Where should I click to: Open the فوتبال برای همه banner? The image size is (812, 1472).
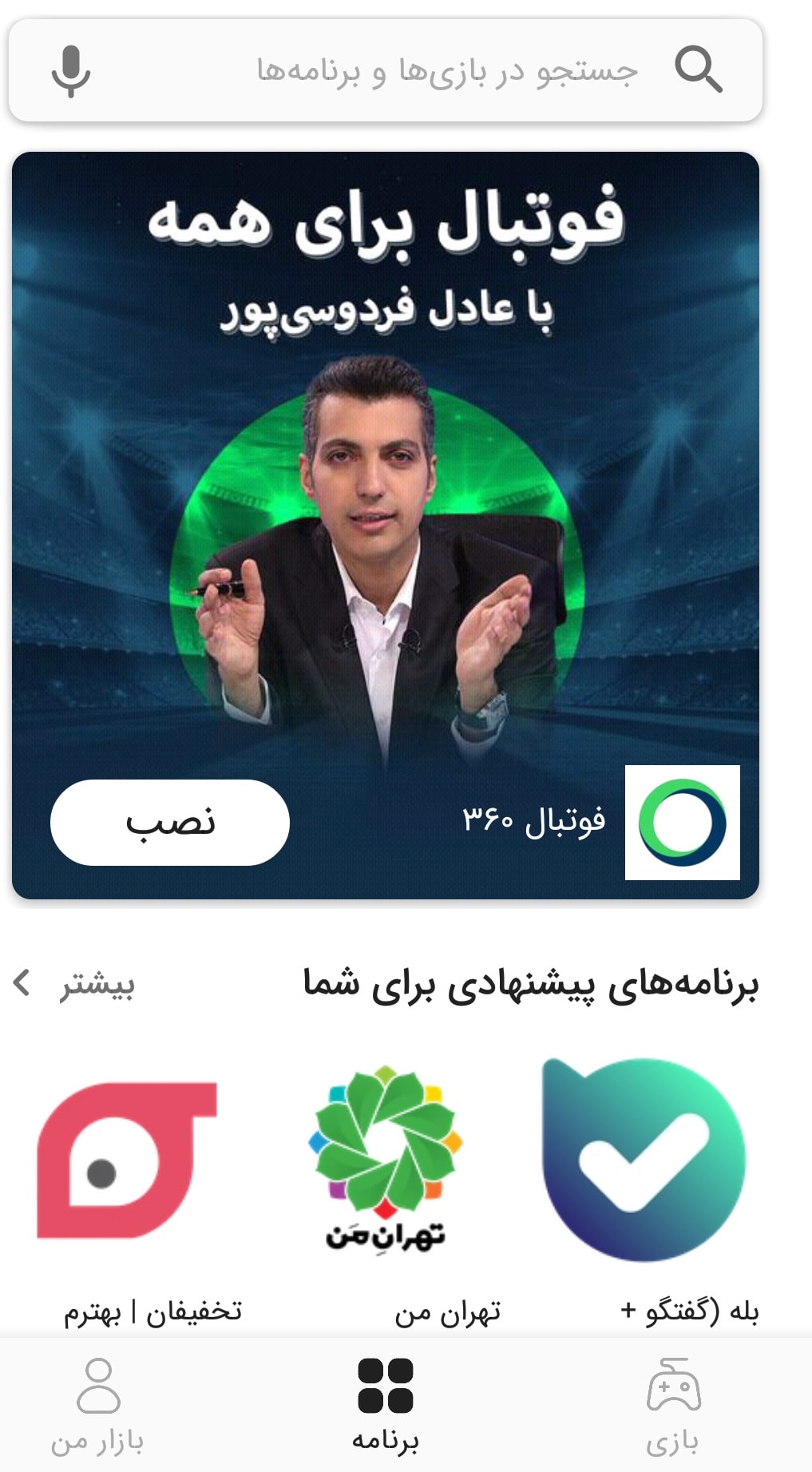click(386, 526)
